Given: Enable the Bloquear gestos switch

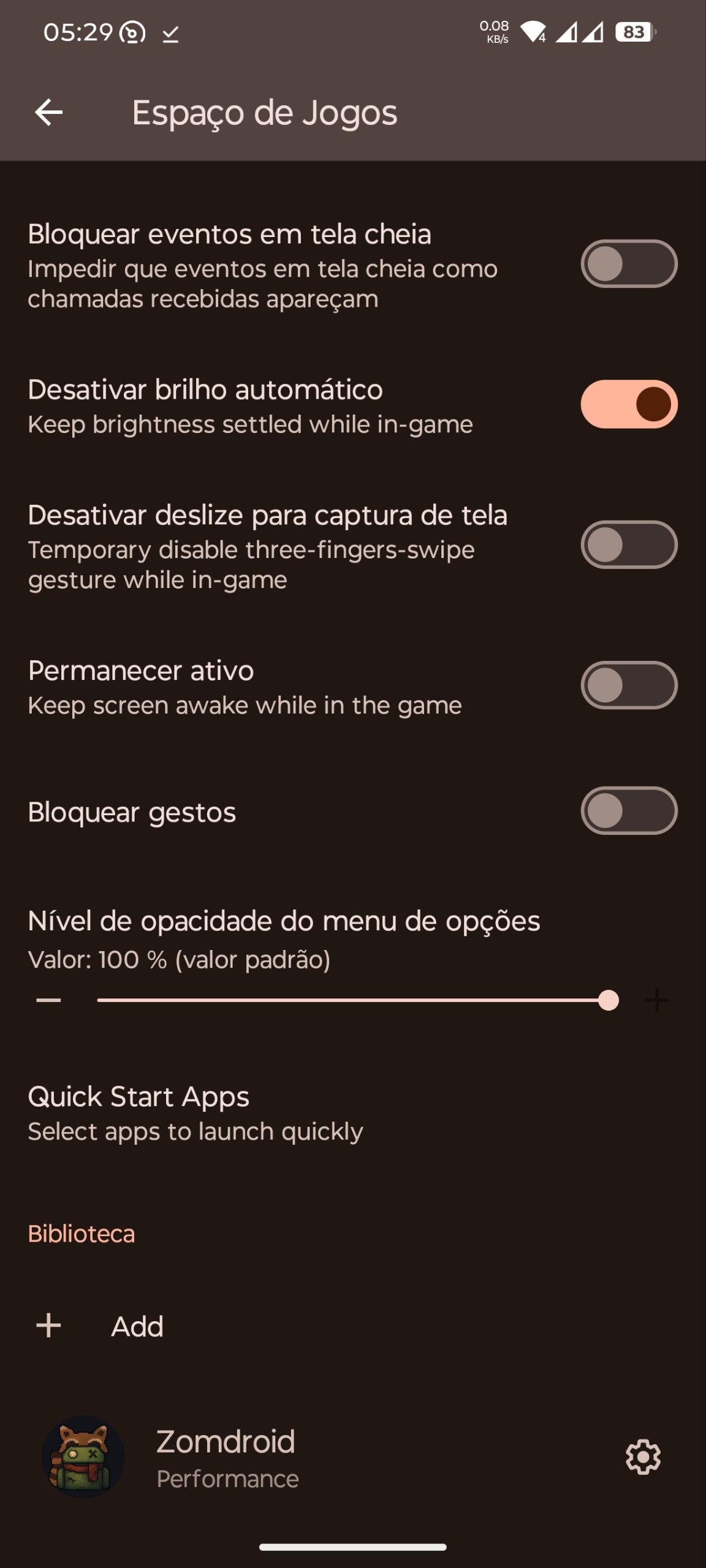Looking at the screenshot, I should click(629, 811).
